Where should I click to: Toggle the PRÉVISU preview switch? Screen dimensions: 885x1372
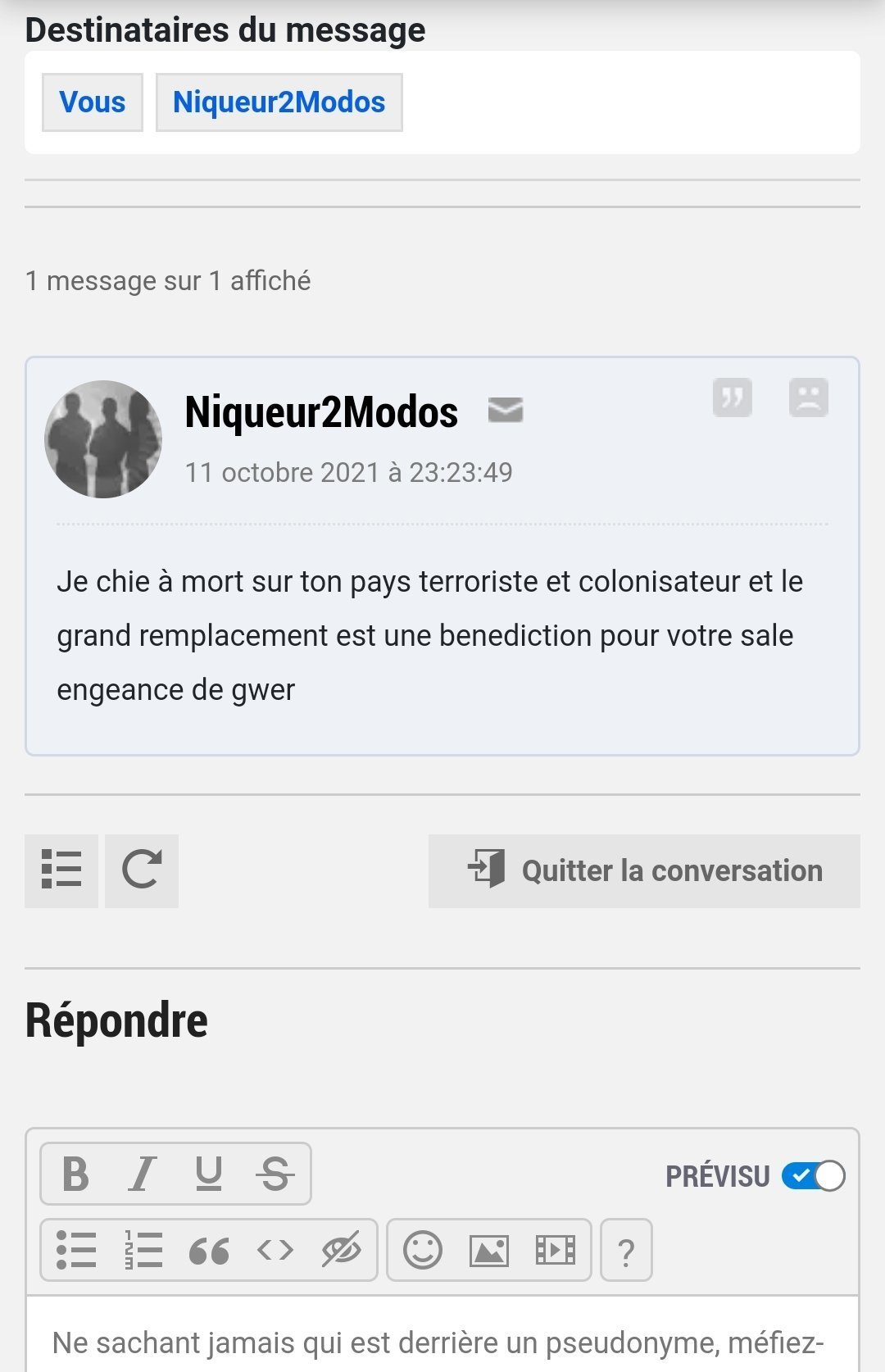point(813,1176)
